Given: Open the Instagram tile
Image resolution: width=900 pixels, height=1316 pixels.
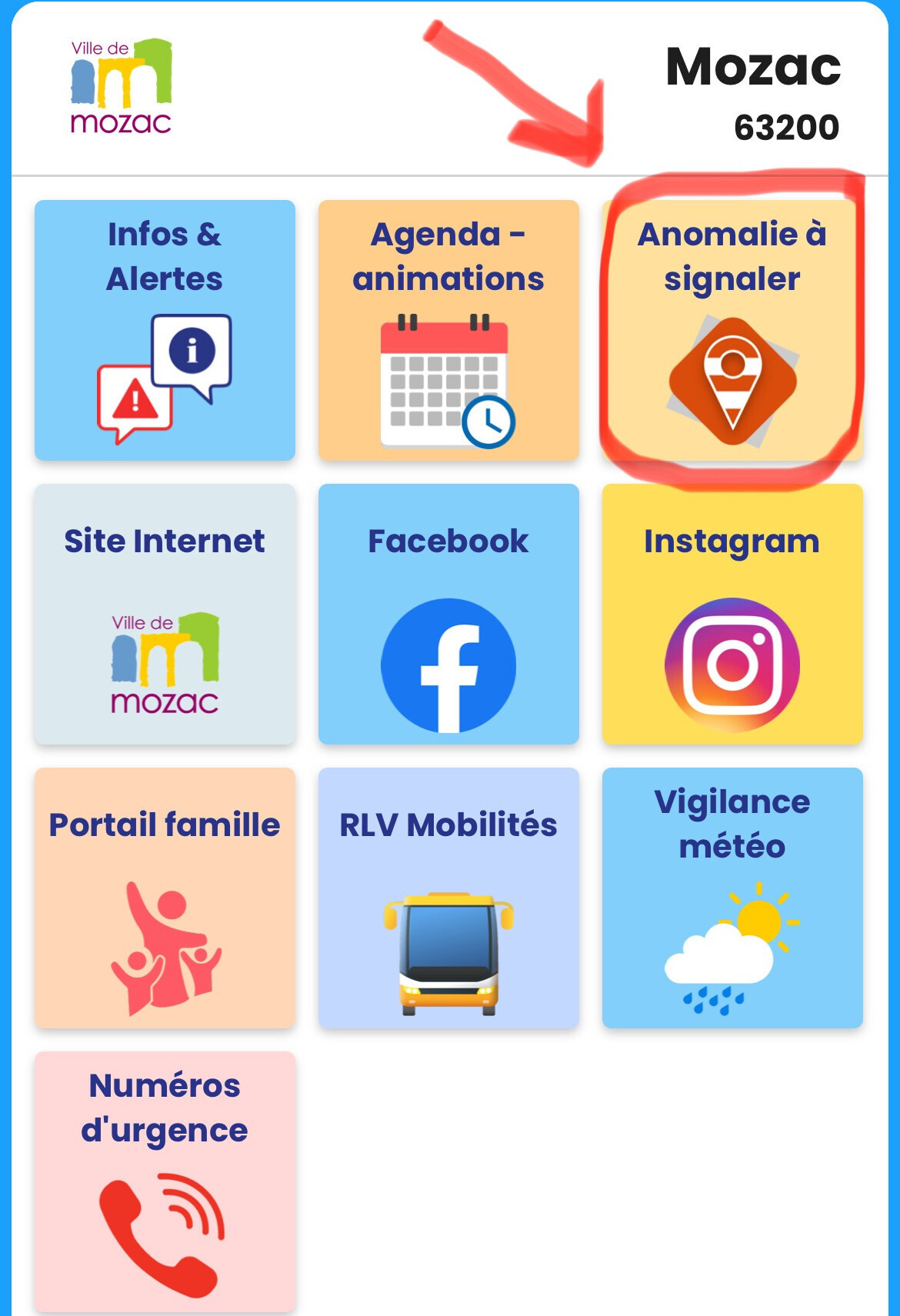Looking at the screenshot, I should 732,614.
